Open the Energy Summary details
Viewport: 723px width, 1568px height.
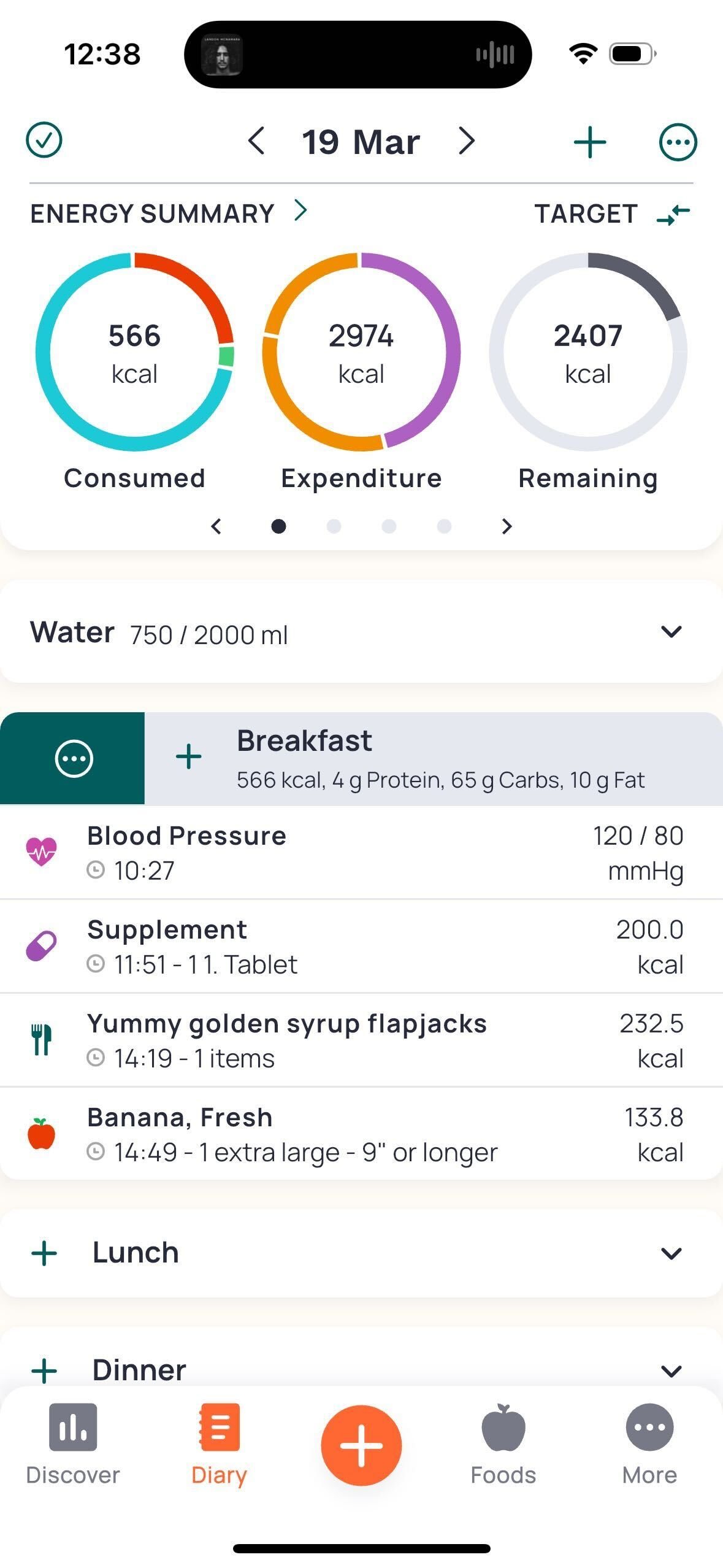tap(169, 213)
